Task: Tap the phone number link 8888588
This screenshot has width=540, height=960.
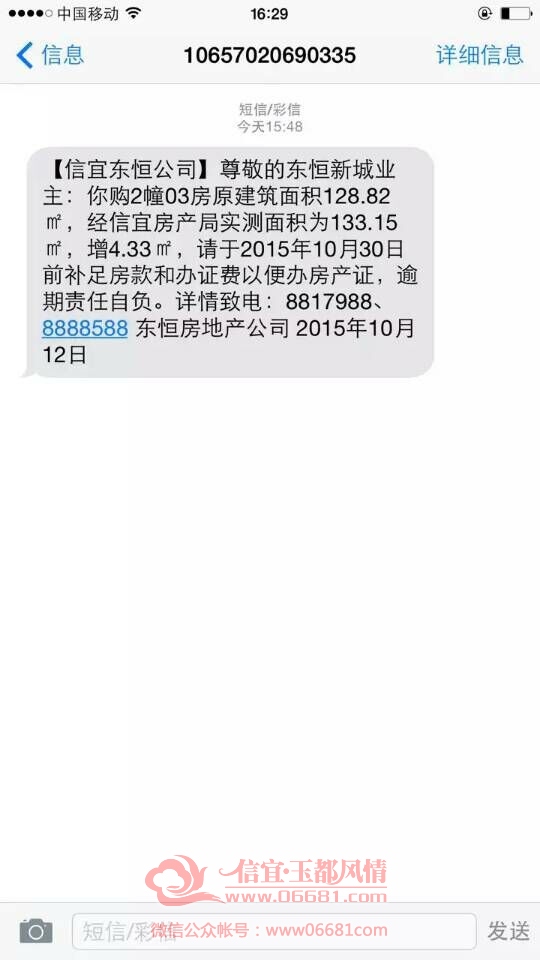Action: tap(85, 329)
